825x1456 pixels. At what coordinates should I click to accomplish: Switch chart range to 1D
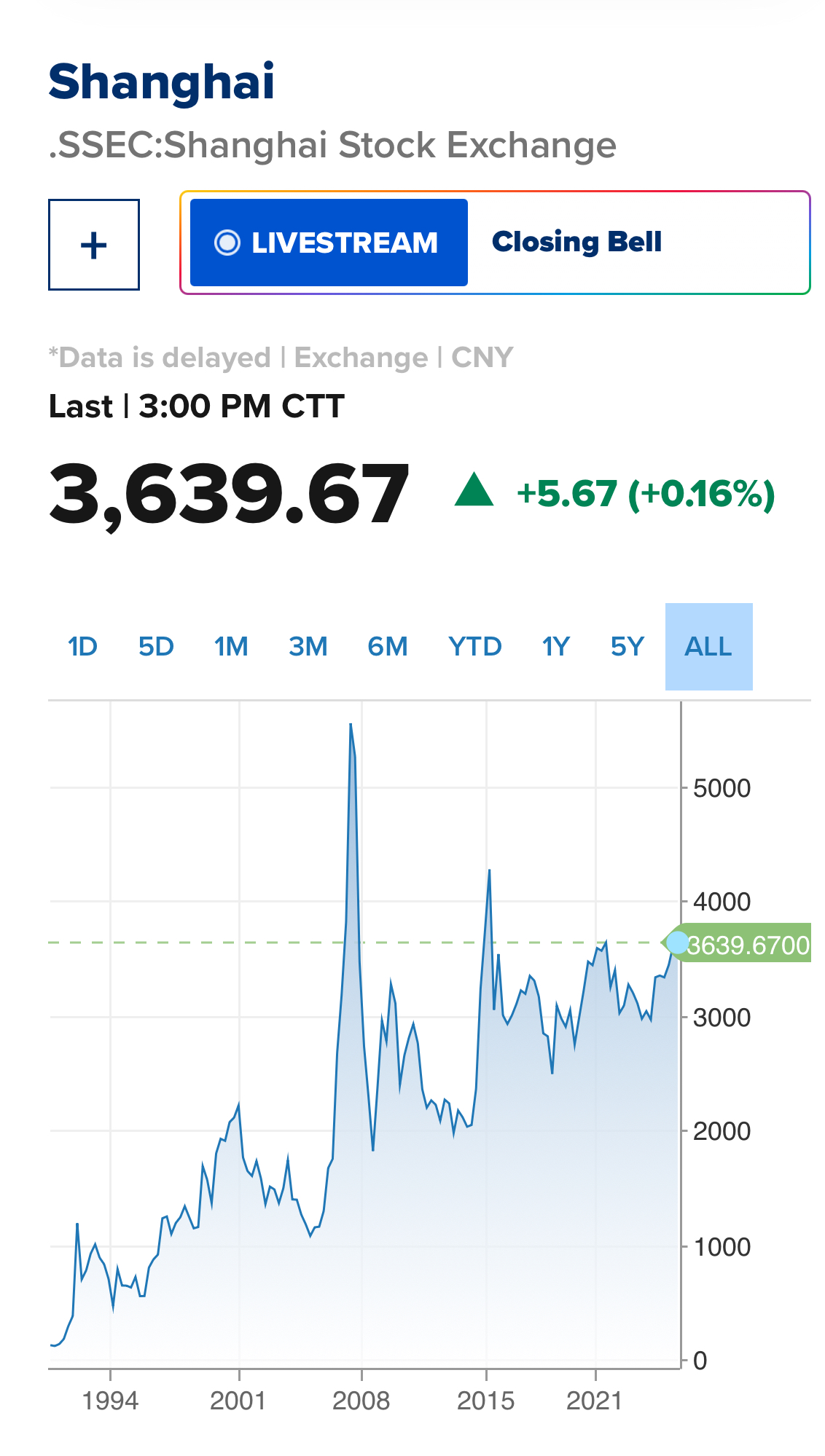[82, 646]
